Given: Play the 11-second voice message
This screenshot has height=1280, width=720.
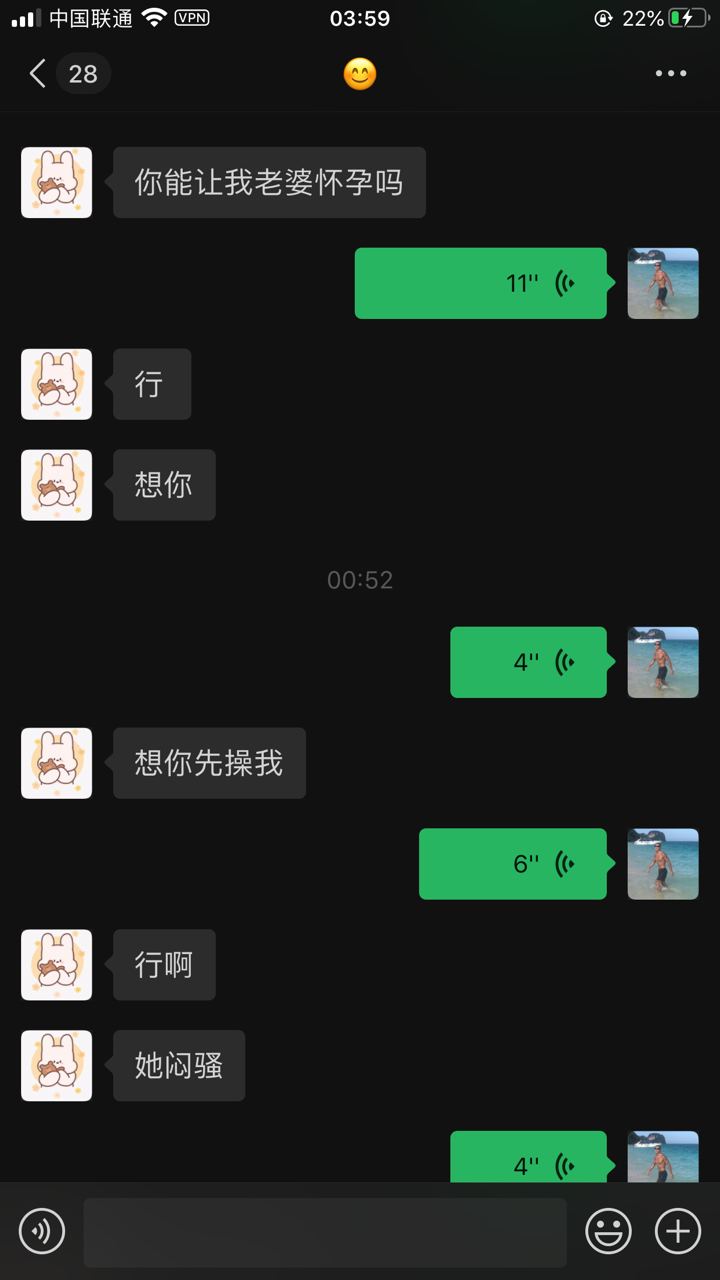Looking at the screenshot, I should (x=481, y=283).
